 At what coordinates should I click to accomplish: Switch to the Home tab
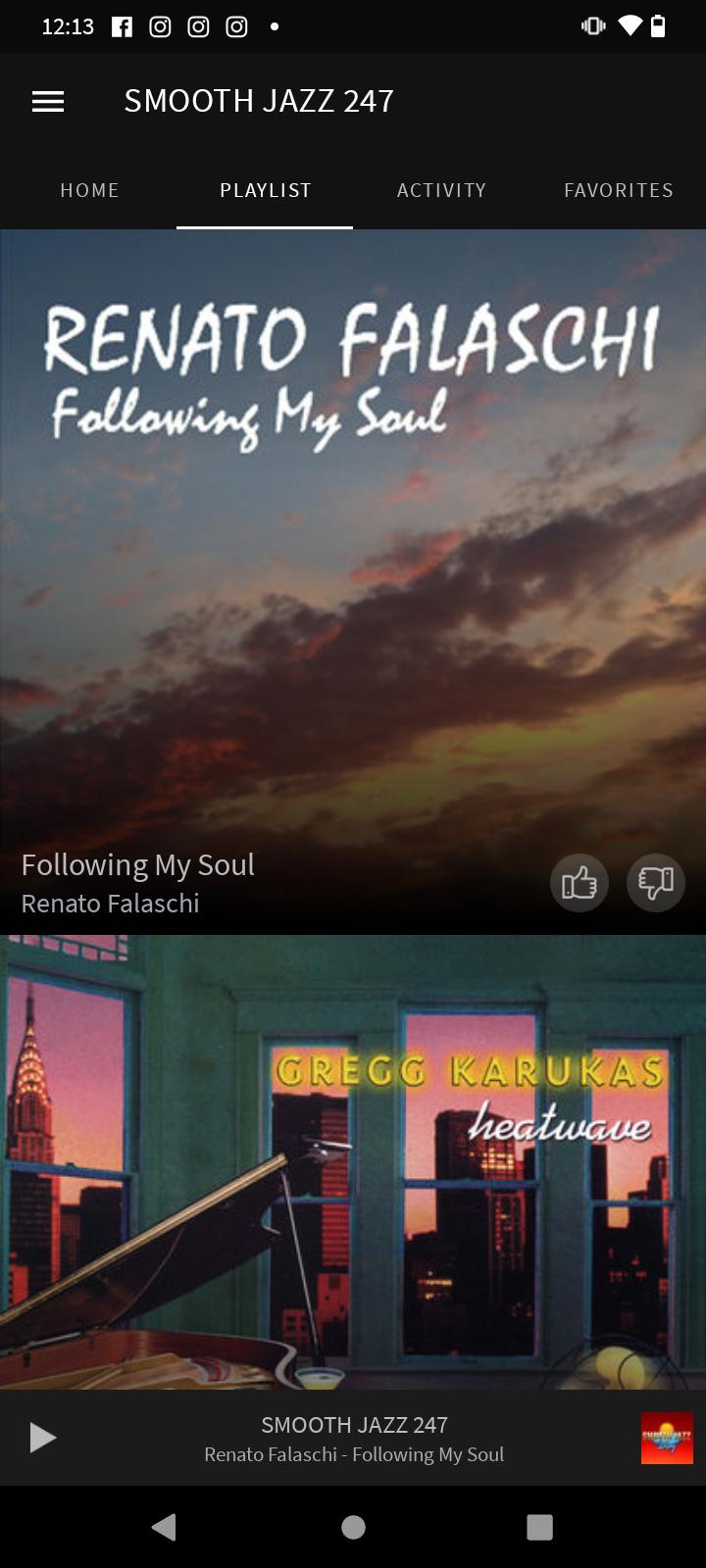coord(89,190)
